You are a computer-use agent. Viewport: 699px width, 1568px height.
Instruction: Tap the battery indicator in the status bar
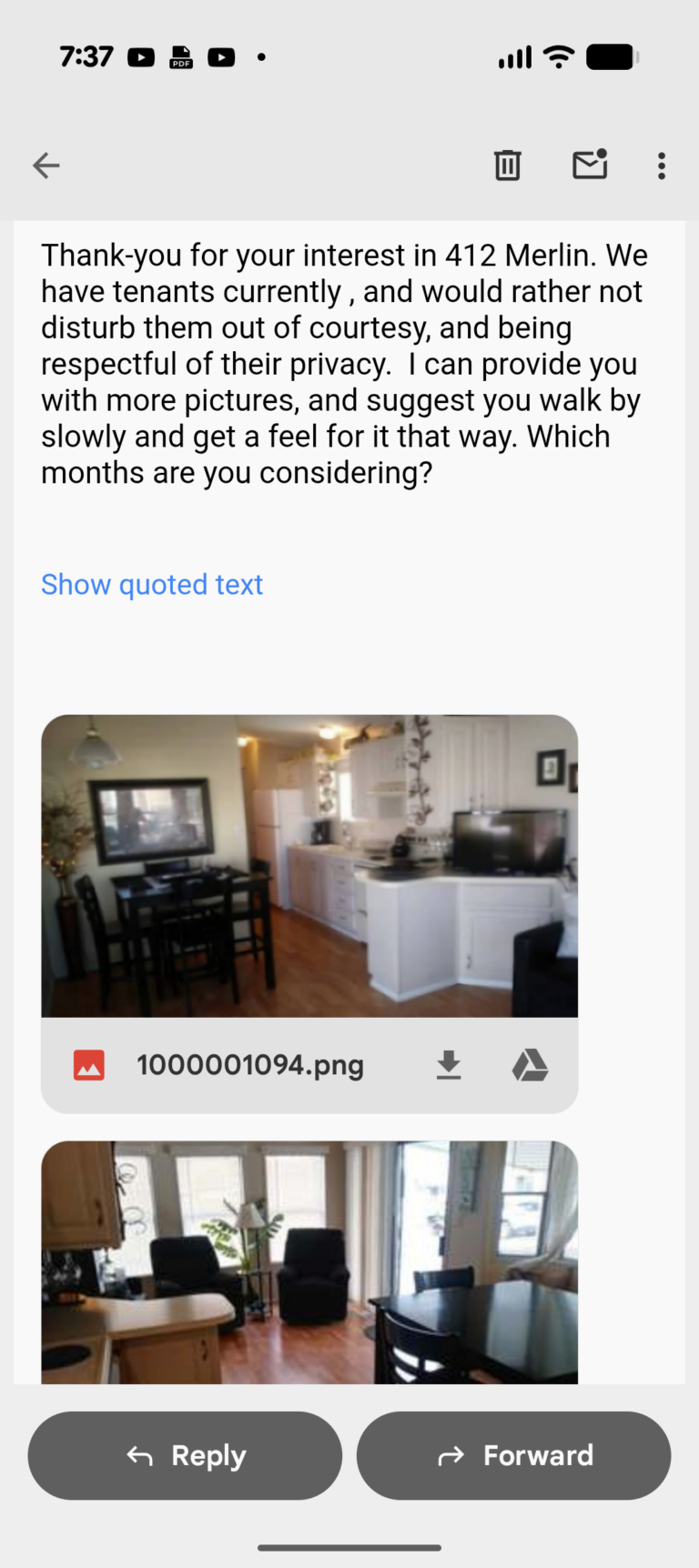[611, 56]
